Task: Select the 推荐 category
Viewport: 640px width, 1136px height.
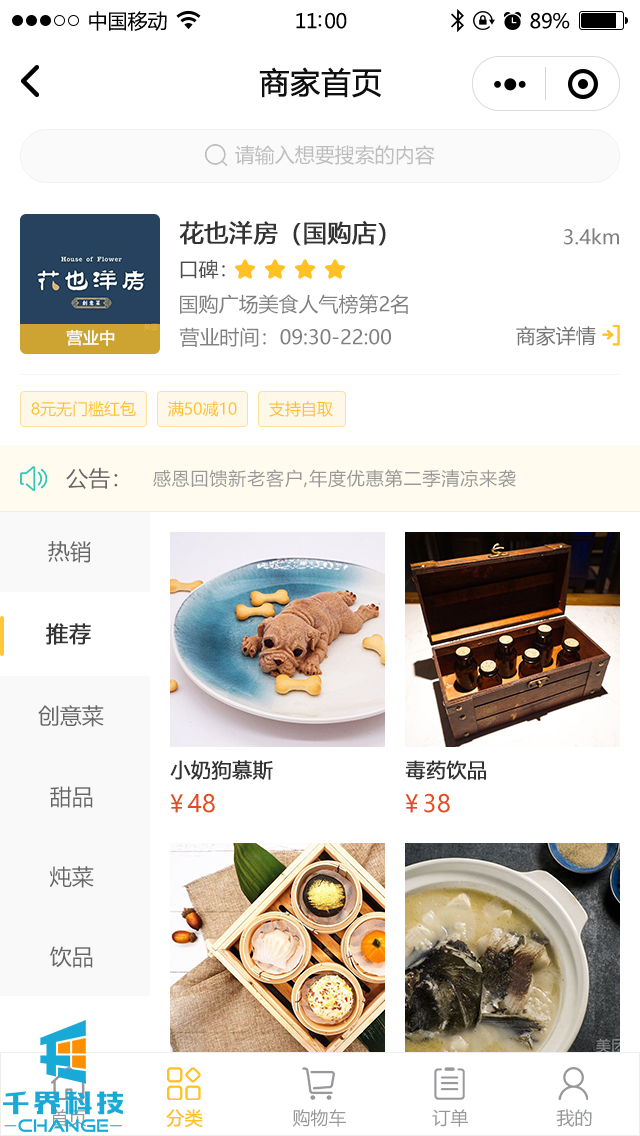Action: pos(70,634)
